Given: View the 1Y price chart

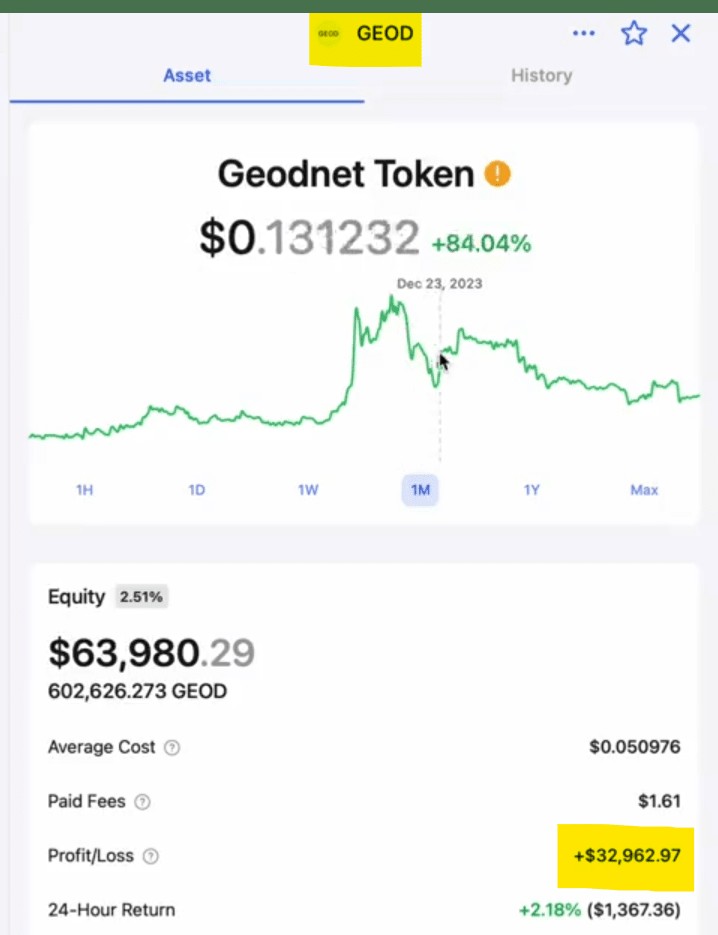Looking at the screenshot, I should (532, 490).
